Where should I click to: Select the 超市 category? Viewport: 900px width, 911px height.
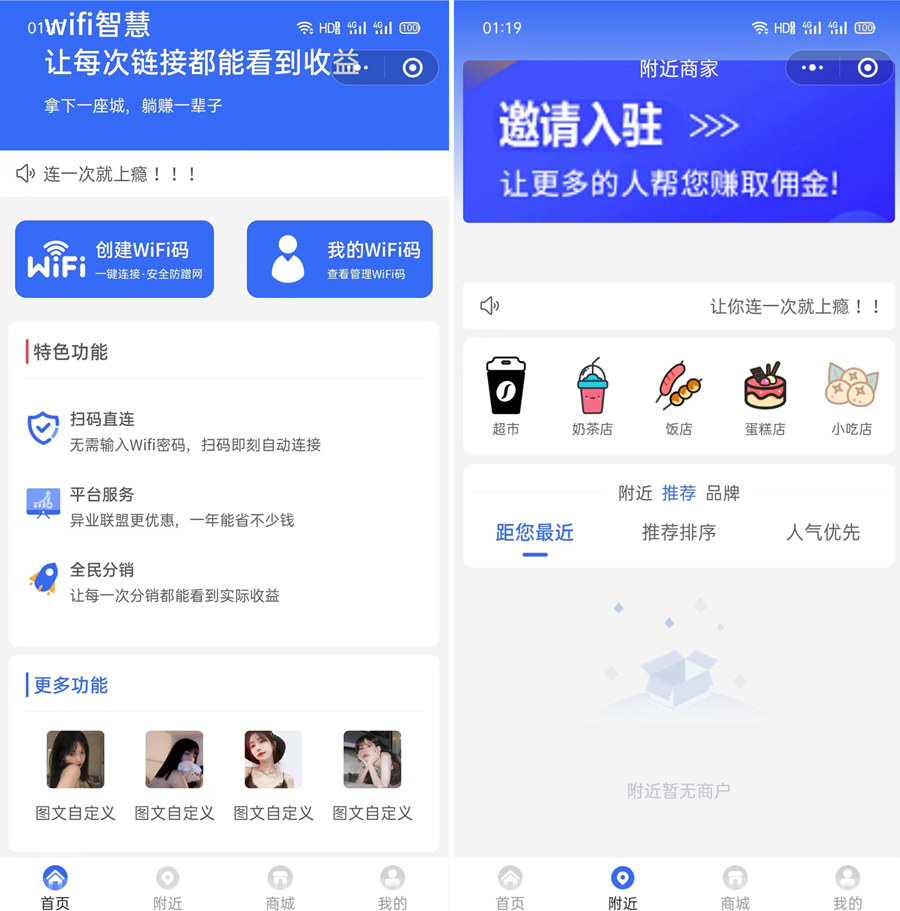click(506, 397)
